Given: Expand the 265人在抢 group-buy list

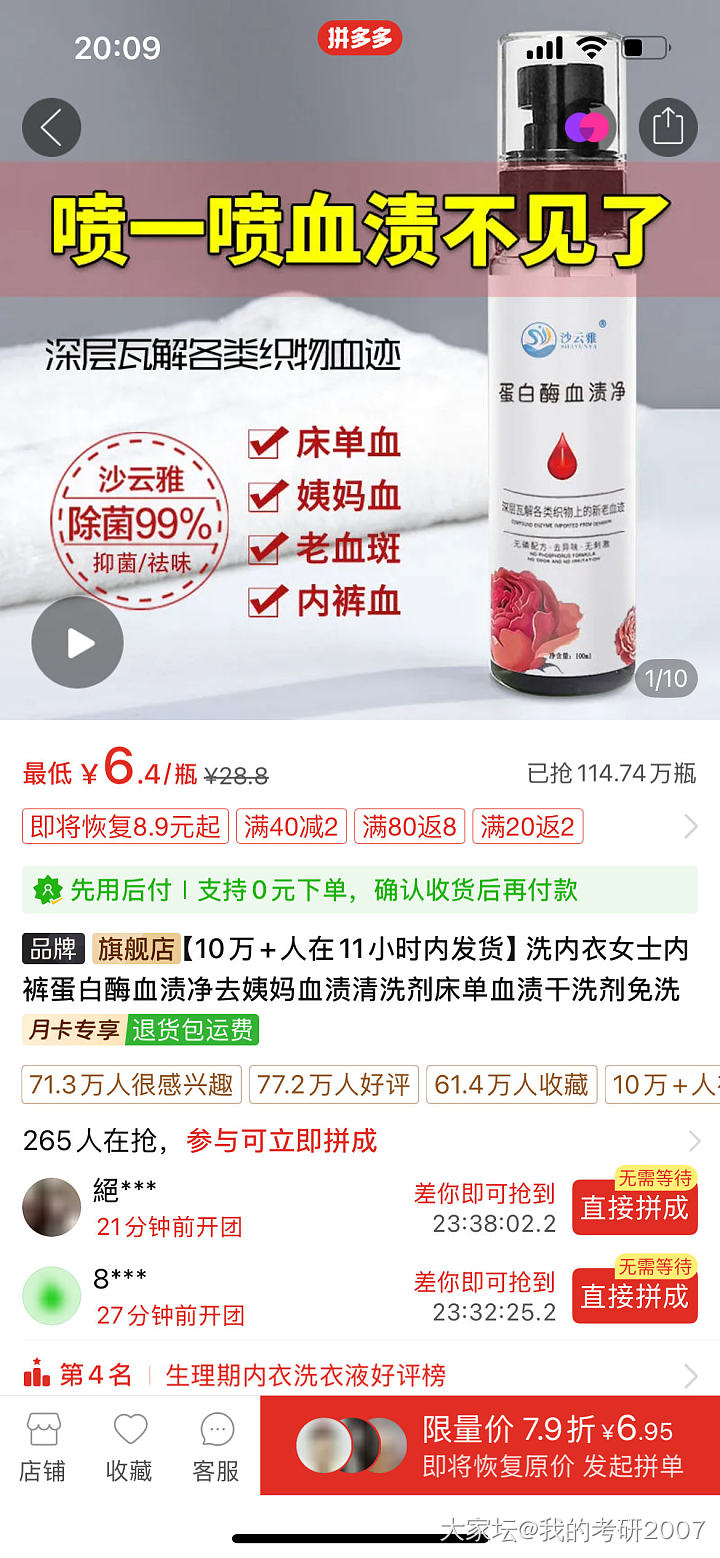Looking at the screenshot, I should coord(691,1141).
